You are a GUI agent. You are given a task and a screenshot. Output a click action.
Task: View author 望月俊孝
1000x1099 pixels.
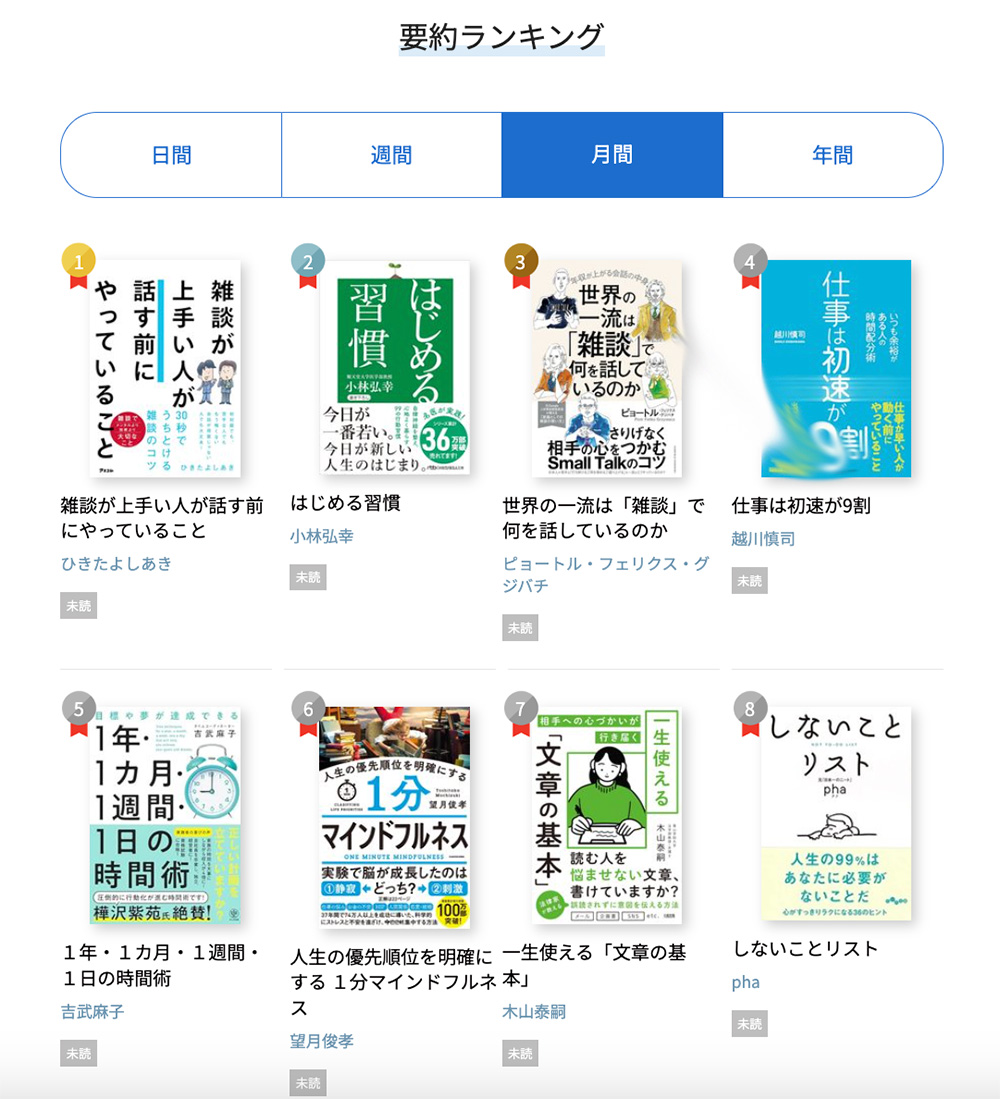click(322, 1041)
